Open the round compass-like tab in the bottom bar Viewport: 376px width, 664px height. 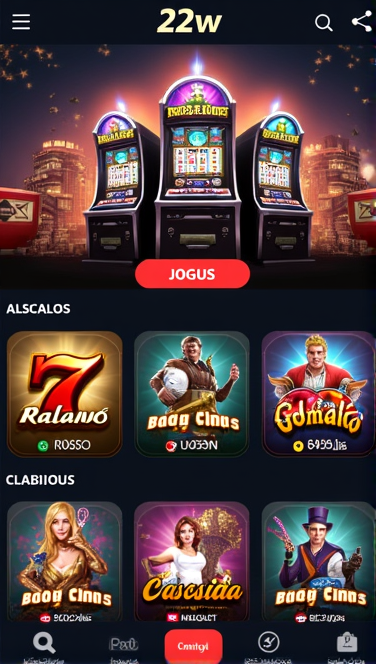269,643
